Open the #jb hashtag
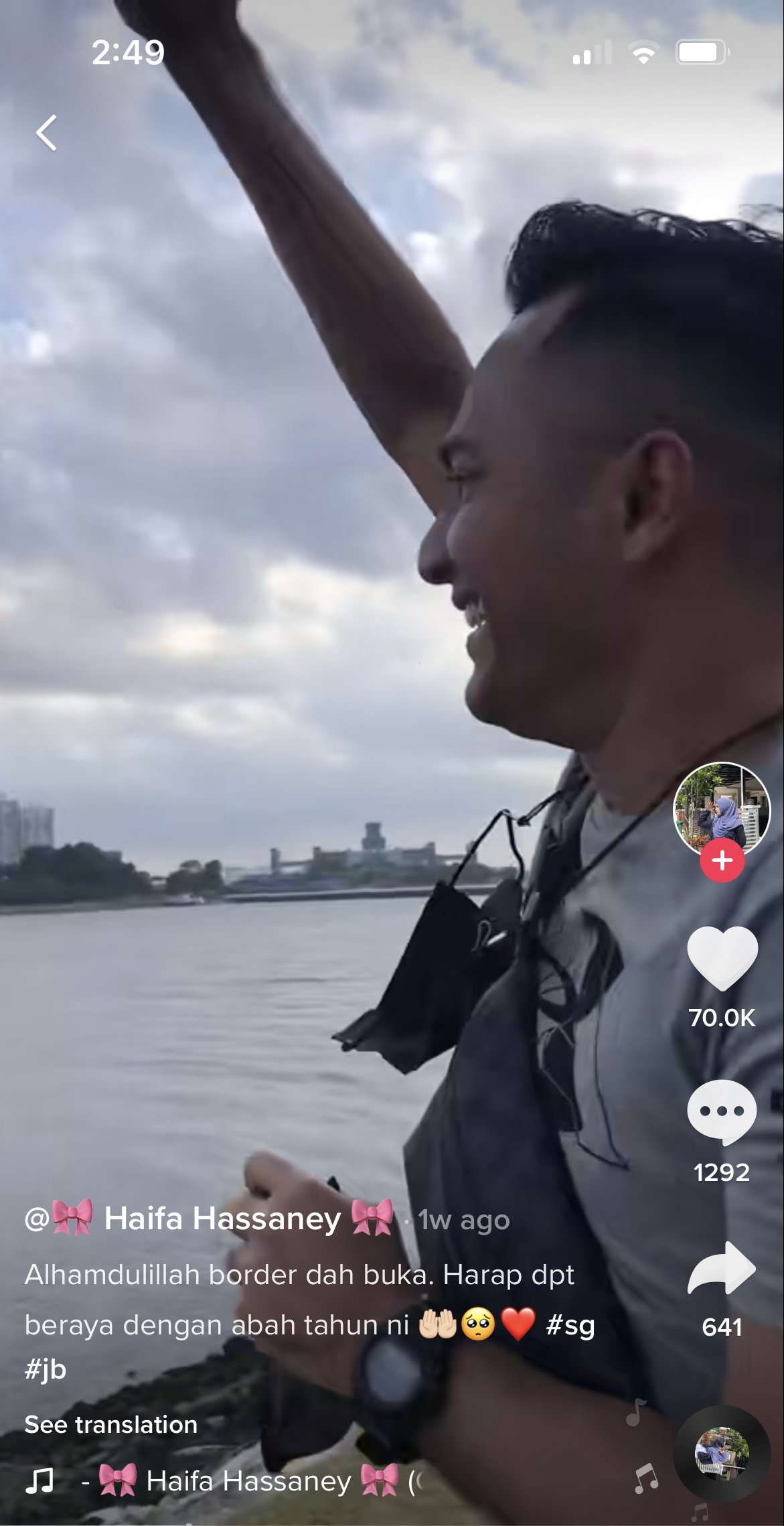The height and width of the screenshot is (1526, 784). (46, 1369)
